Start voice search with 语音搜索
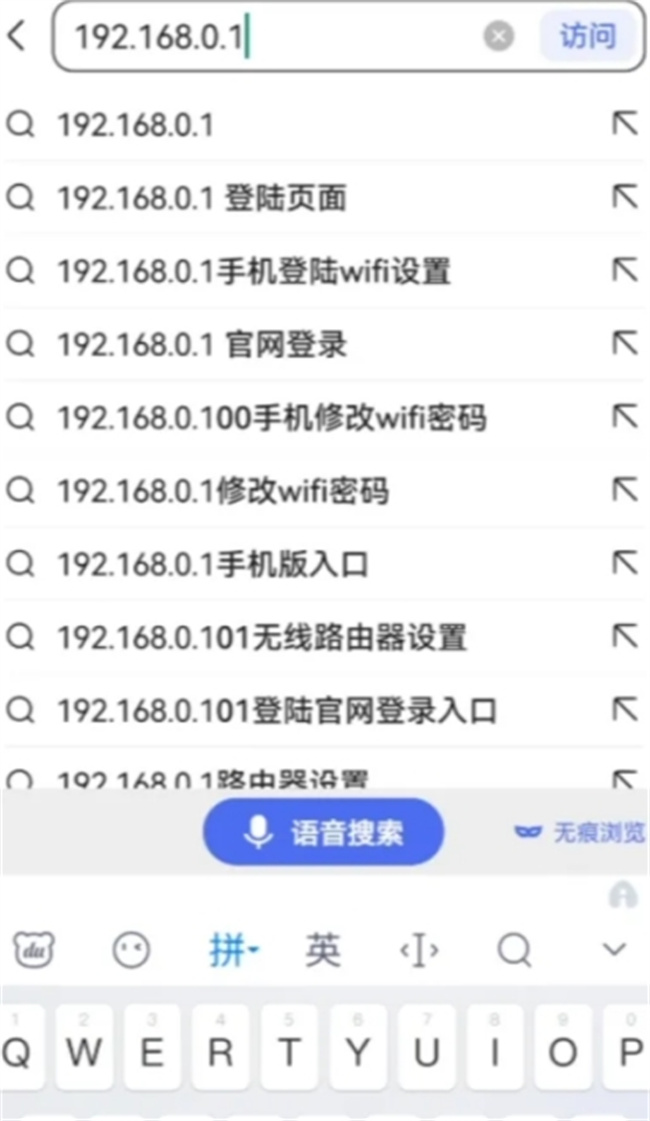This screenshot has height=1121, width=650. (324, 832)
